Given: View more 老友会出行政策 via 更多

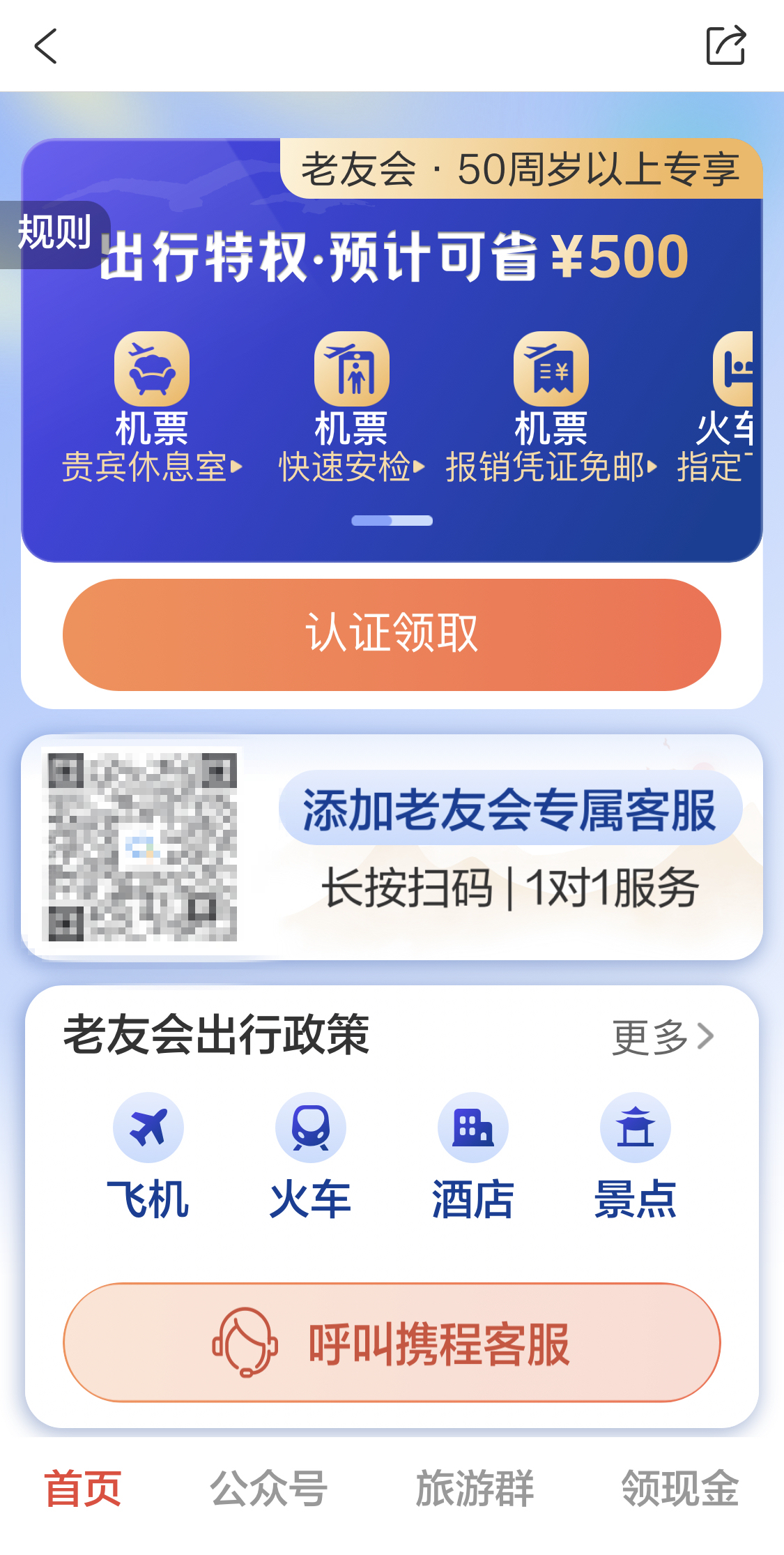Looking at the screenshot, I should pos(662,1037).
